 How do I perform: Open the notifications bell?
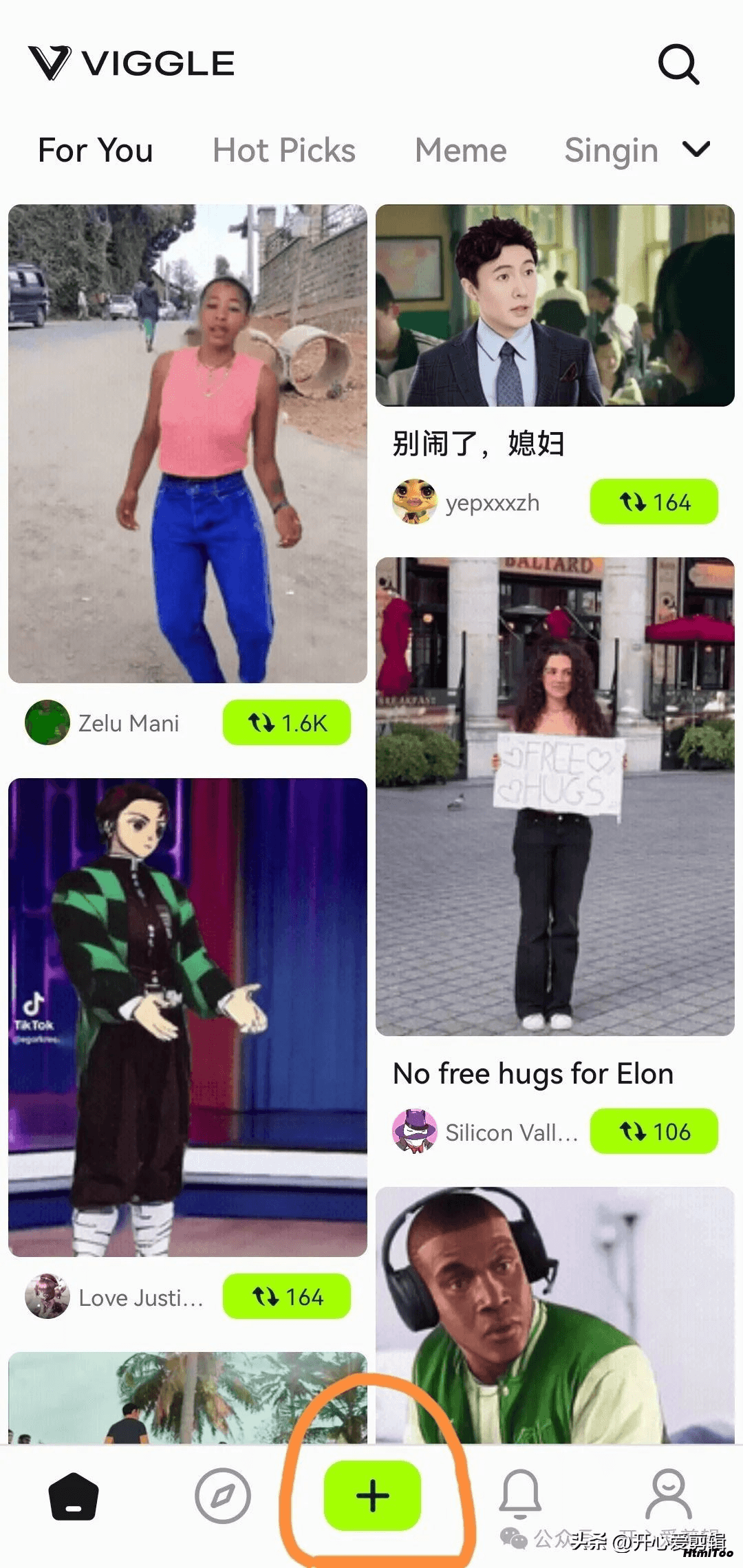click(x=520, y=1494)
